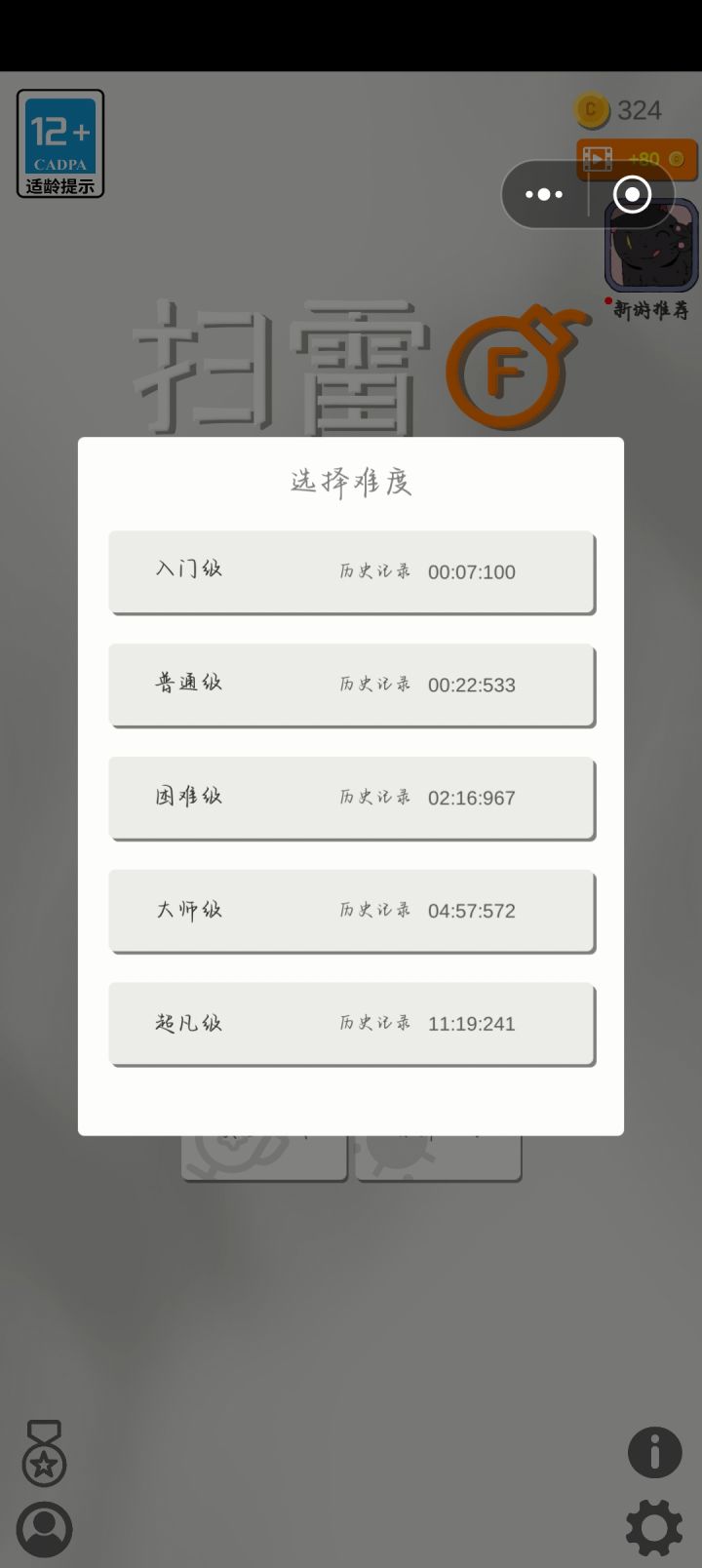Select the 大师级 difficulty
Image resolution: width=702 pixels, height=1568 pixels.
tap(351, 911)
